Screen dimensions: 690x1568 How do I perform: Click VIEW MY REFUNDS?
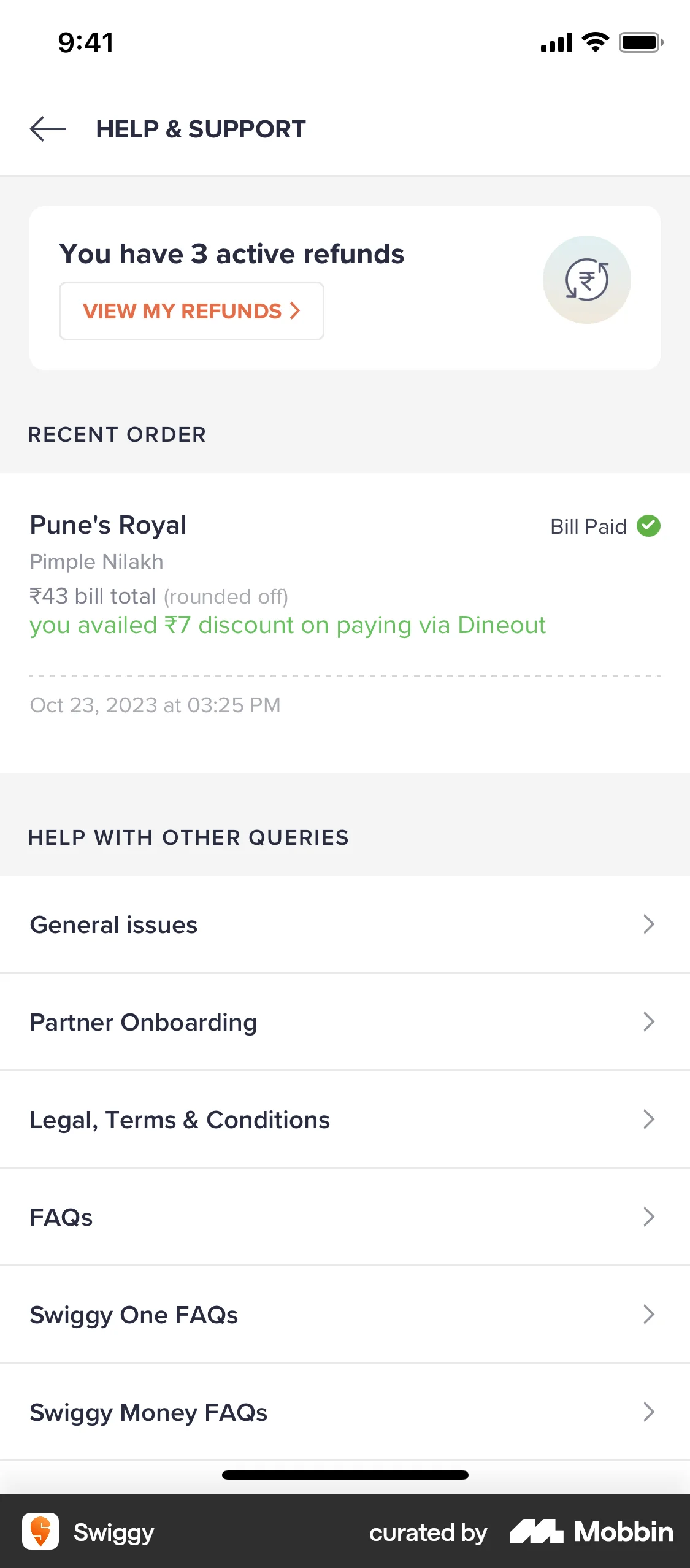pos(191,311)
